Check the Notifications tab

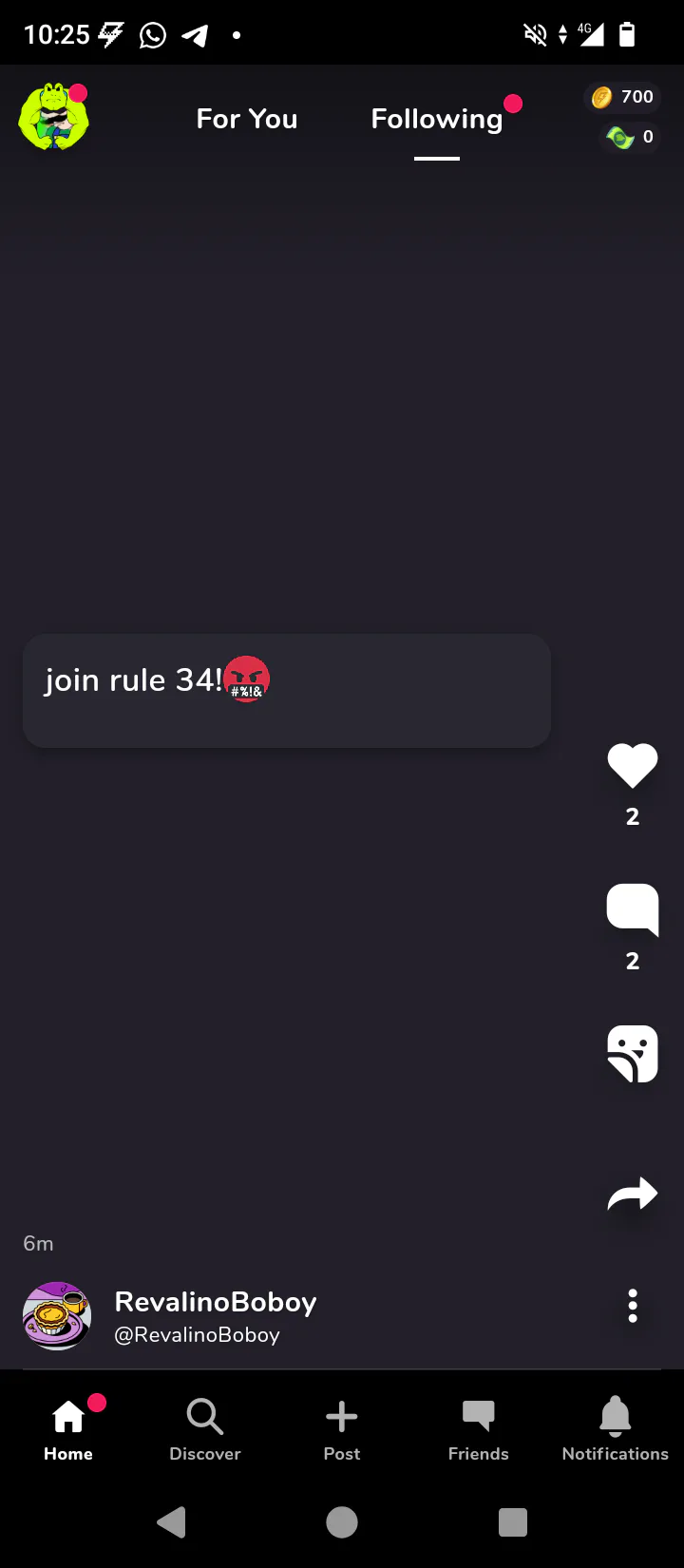tap(615, 1428)
